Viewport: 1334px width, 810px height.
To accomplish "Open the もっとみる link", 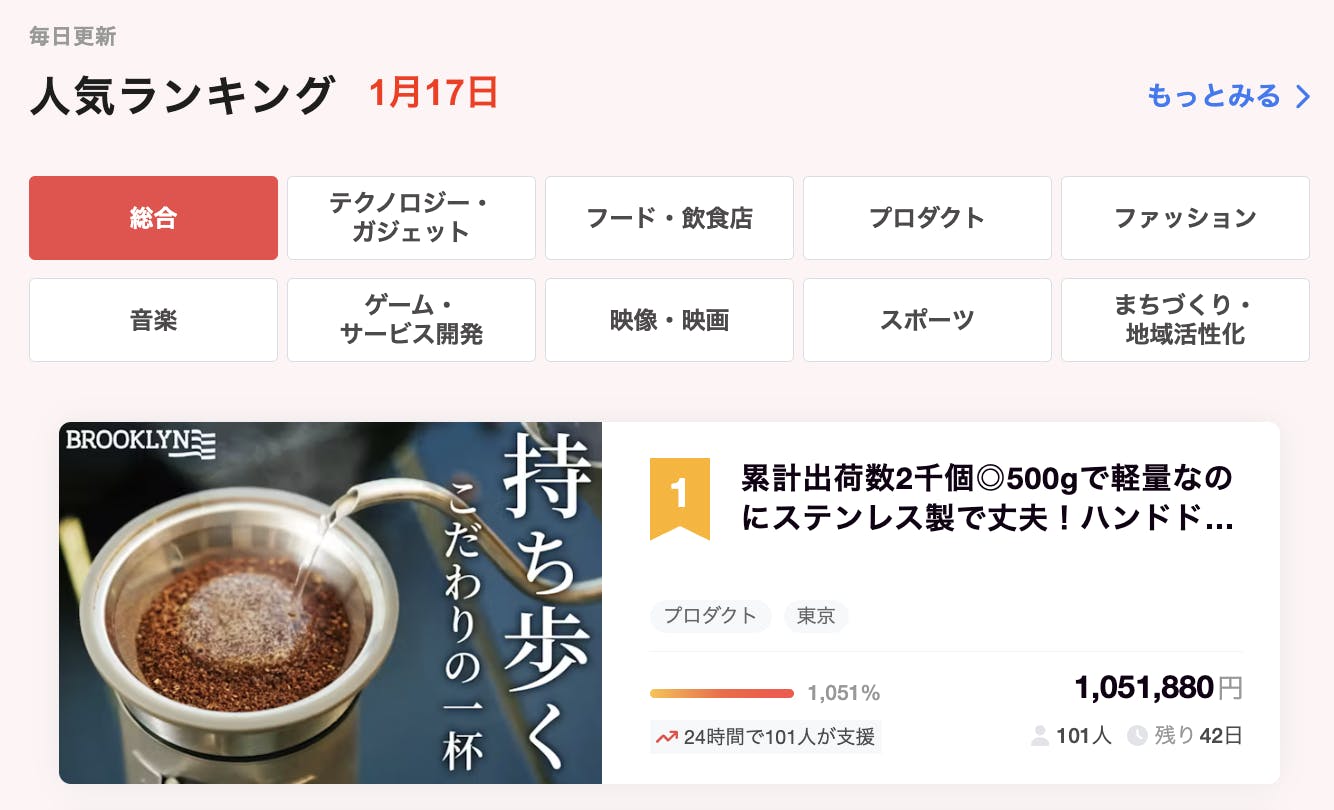I will pyautogui.click(x=1228, y=96).
